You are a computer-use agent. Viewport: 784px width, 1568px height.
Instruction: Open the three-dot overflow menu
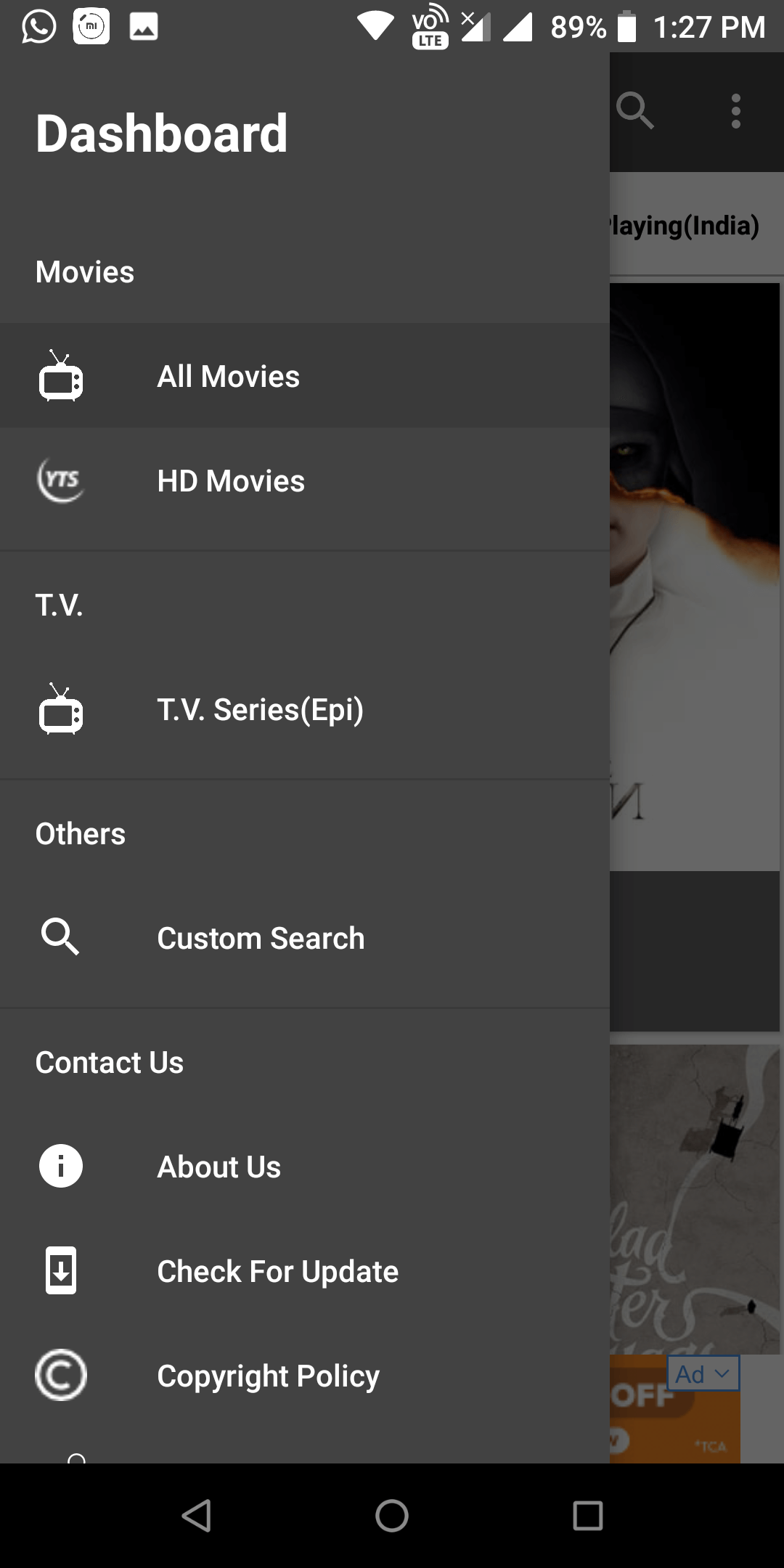735,111
